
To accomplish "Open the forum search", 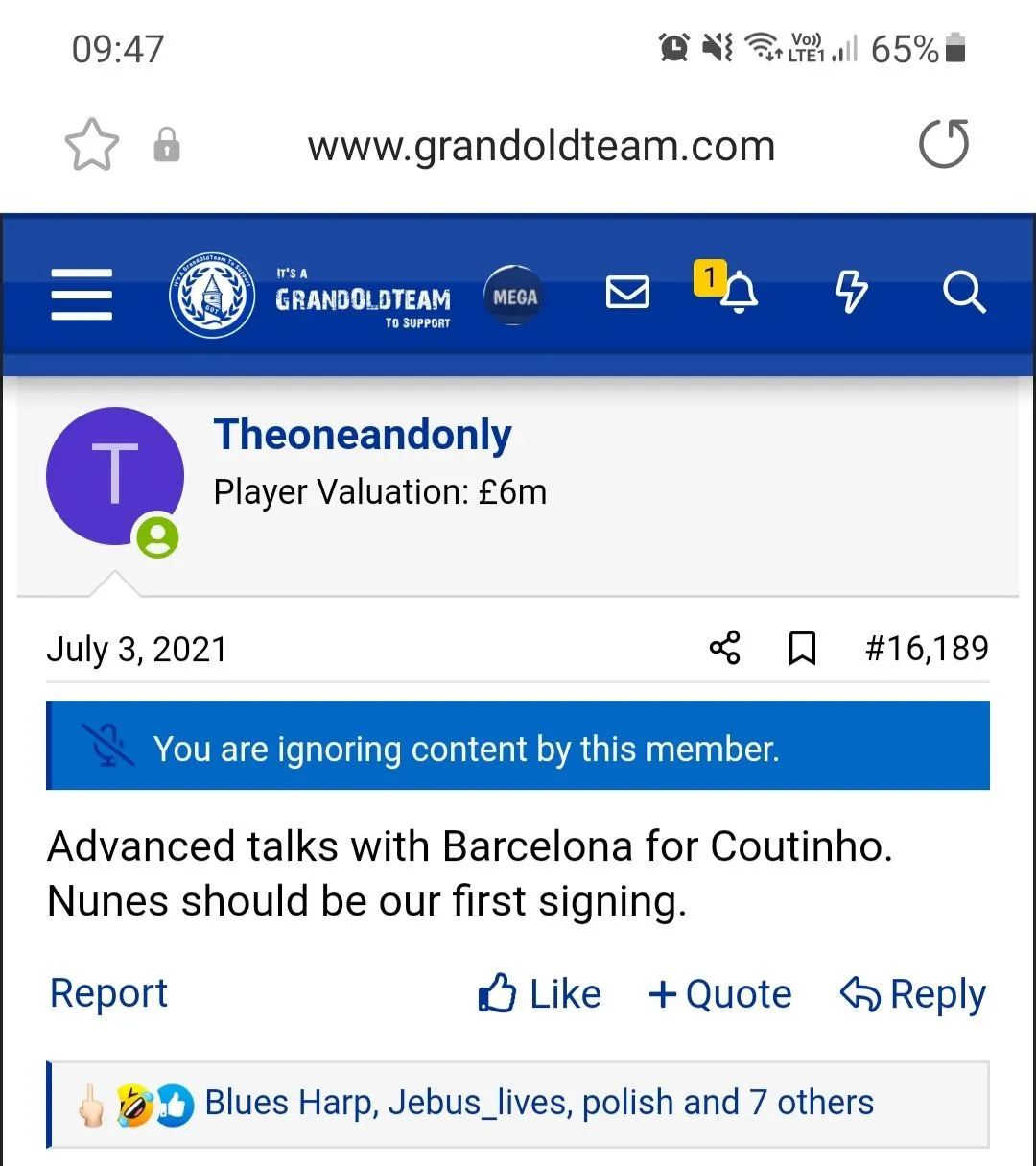I will point(963,293).
